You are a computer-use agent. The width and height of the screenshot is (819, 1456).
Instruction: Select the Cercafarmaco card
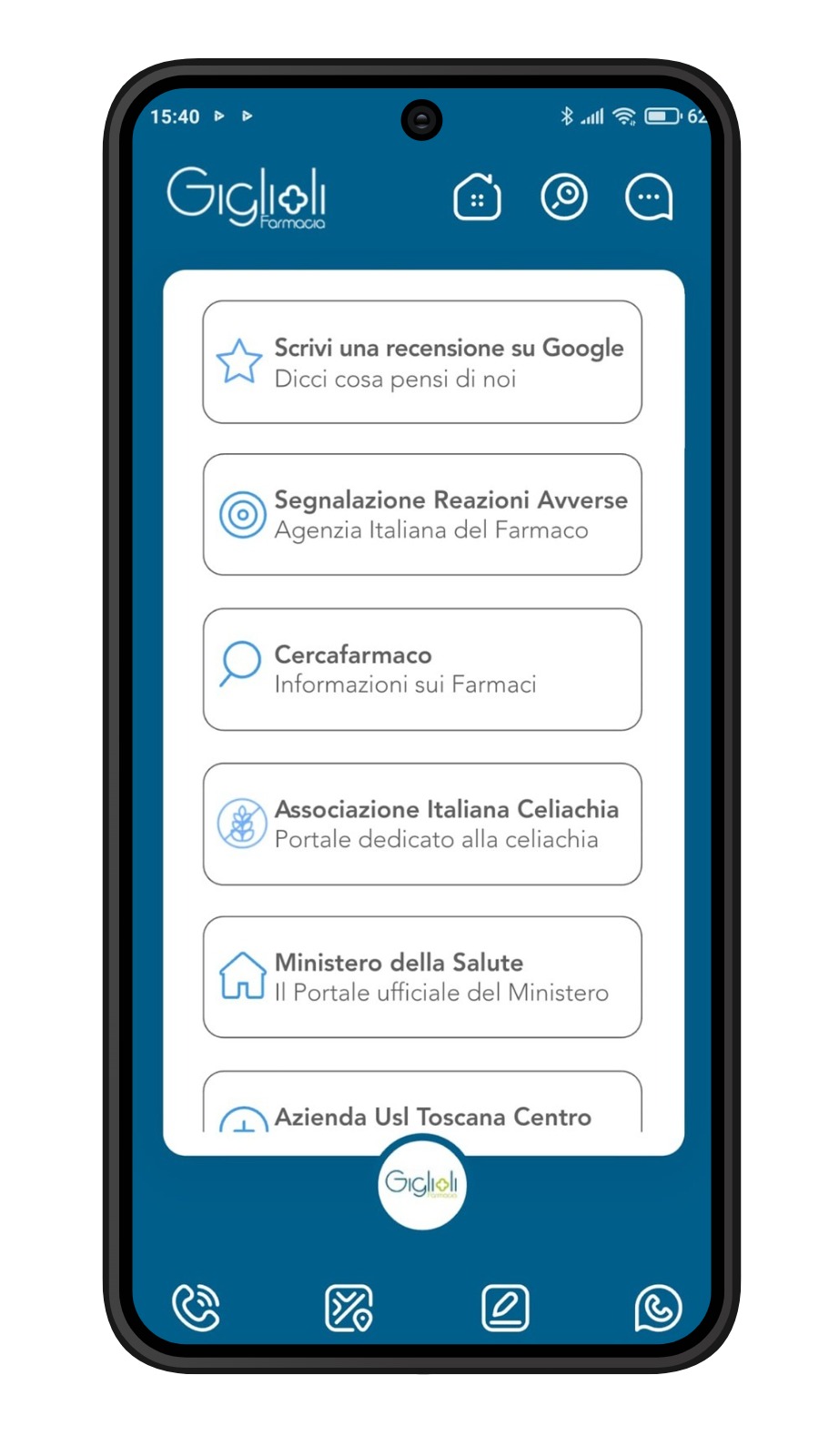click(422, 669)
